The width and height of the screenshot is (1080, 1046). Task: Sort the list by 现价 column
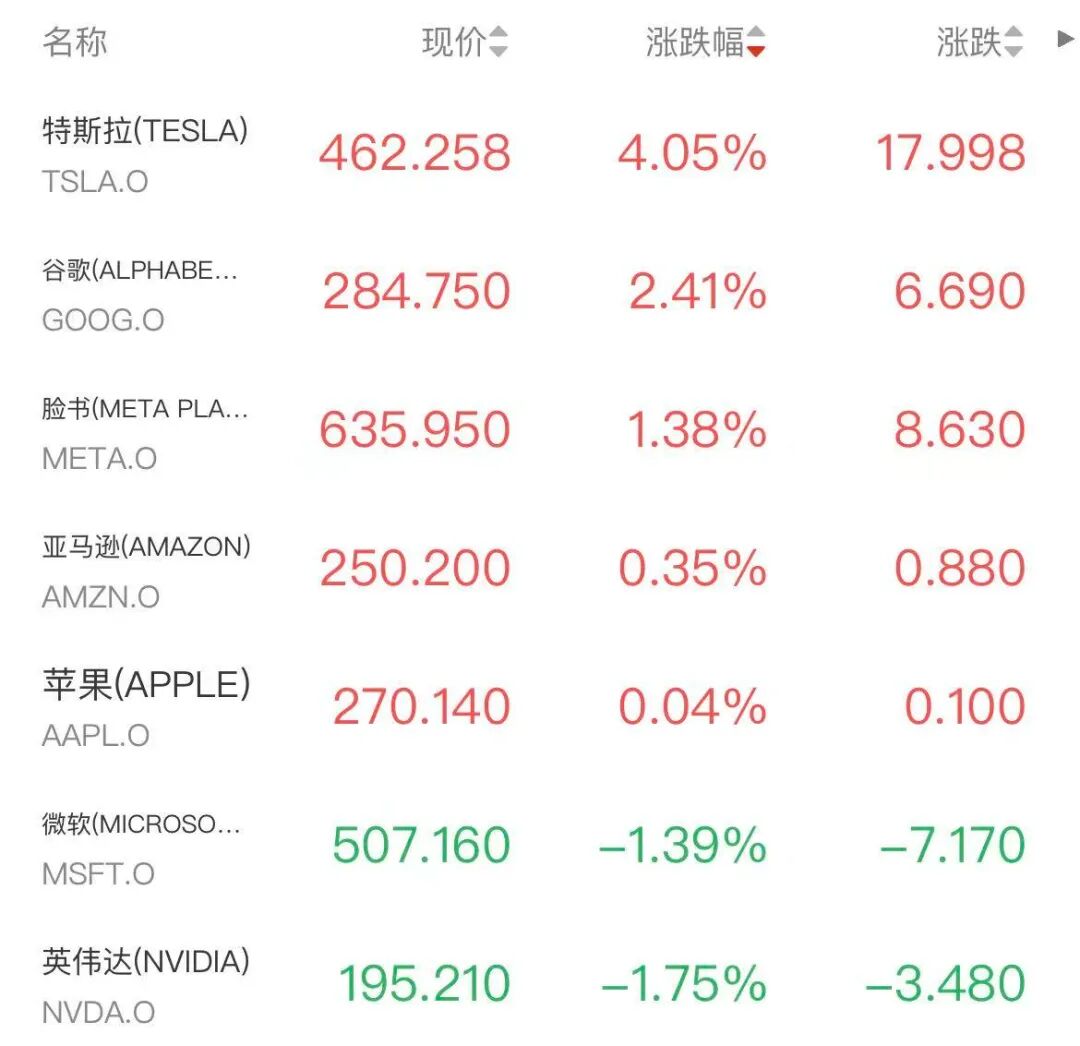tap(464, 42)
